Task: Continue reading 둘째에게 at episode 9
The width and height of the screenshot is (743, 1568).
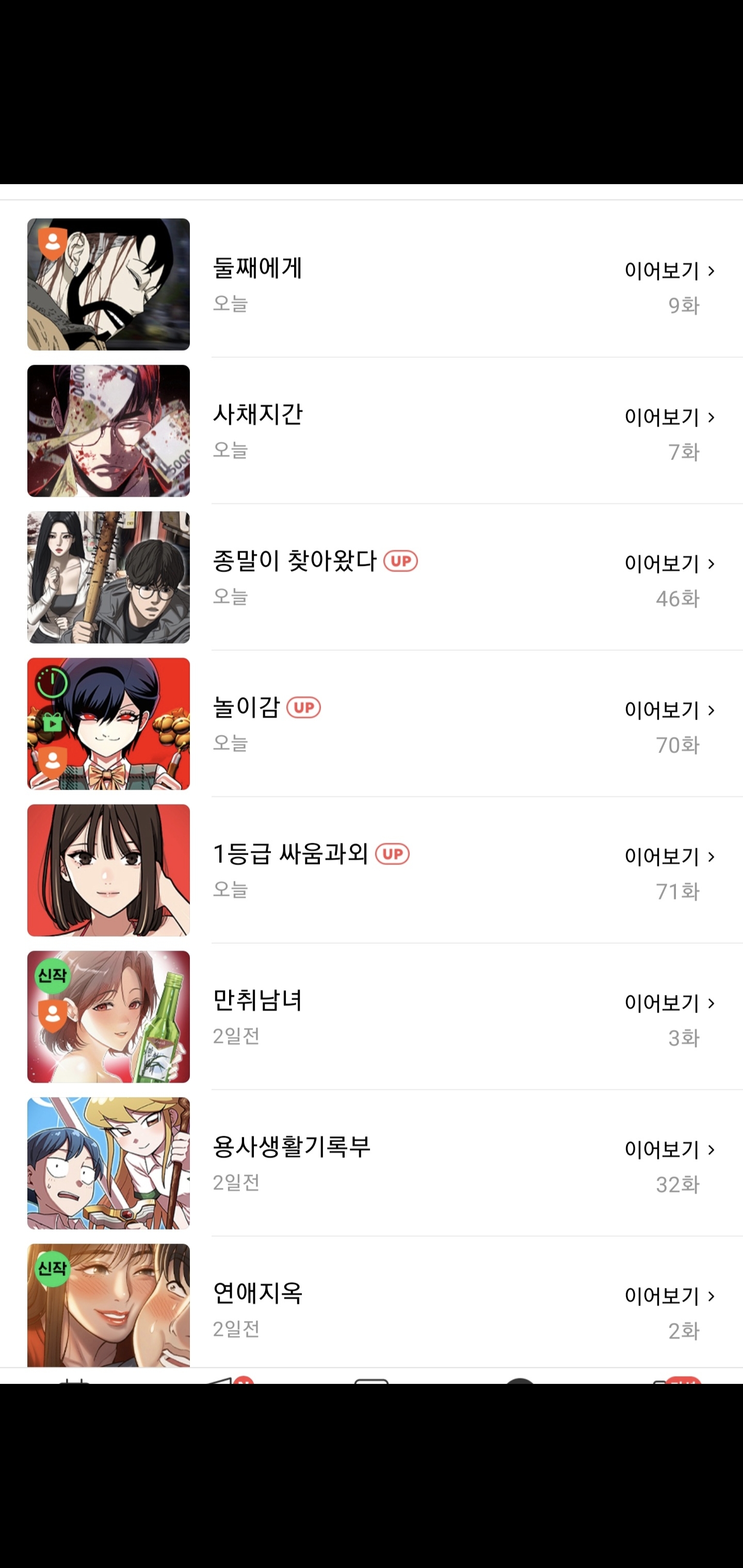Action: 669,271
